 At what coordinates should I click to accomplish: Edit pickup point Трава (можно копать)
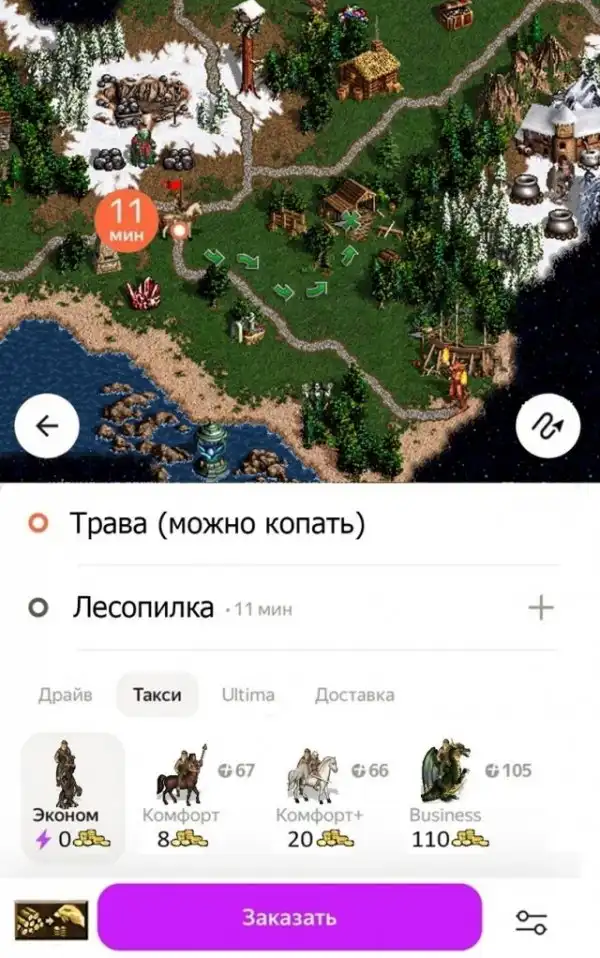point(217,523)
